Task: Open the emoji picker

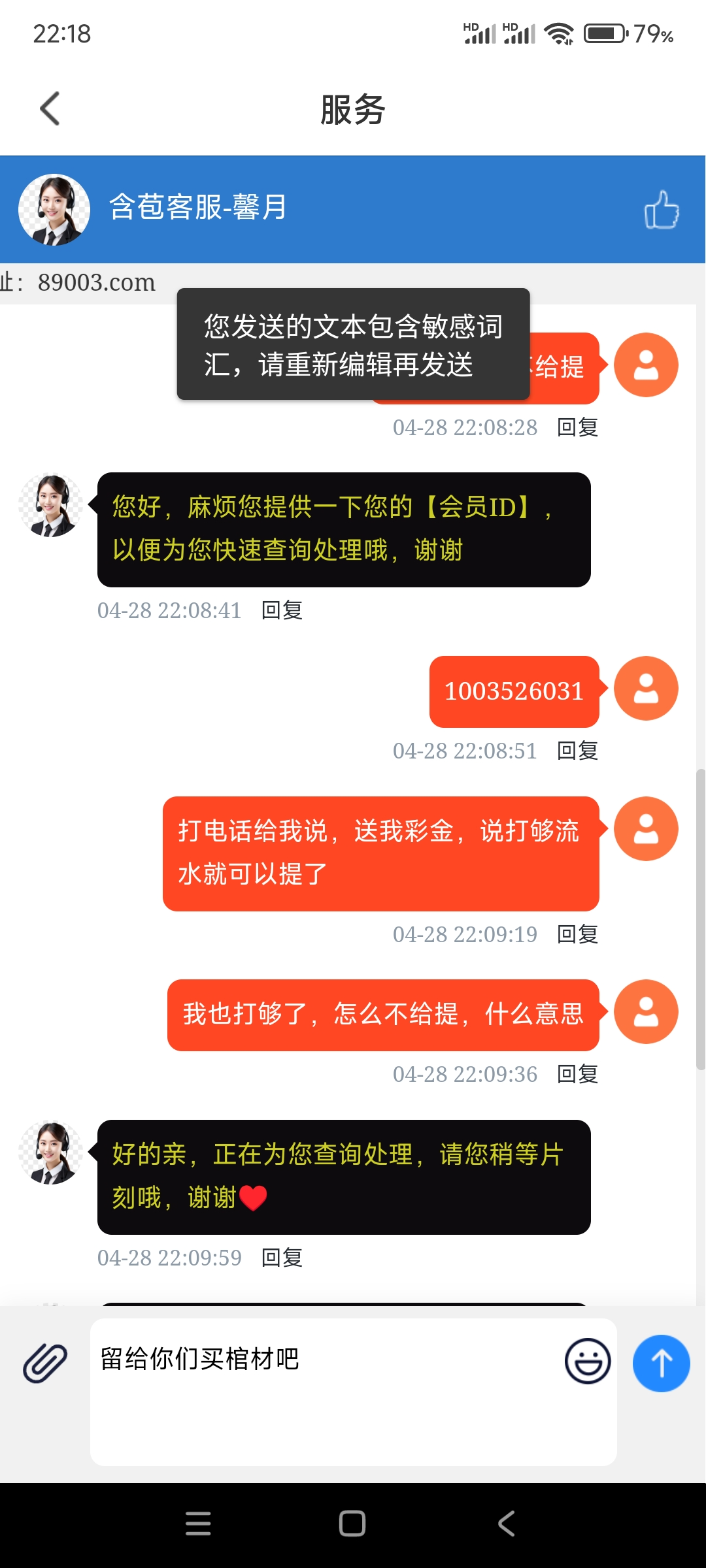Action: pos(588,1362)
